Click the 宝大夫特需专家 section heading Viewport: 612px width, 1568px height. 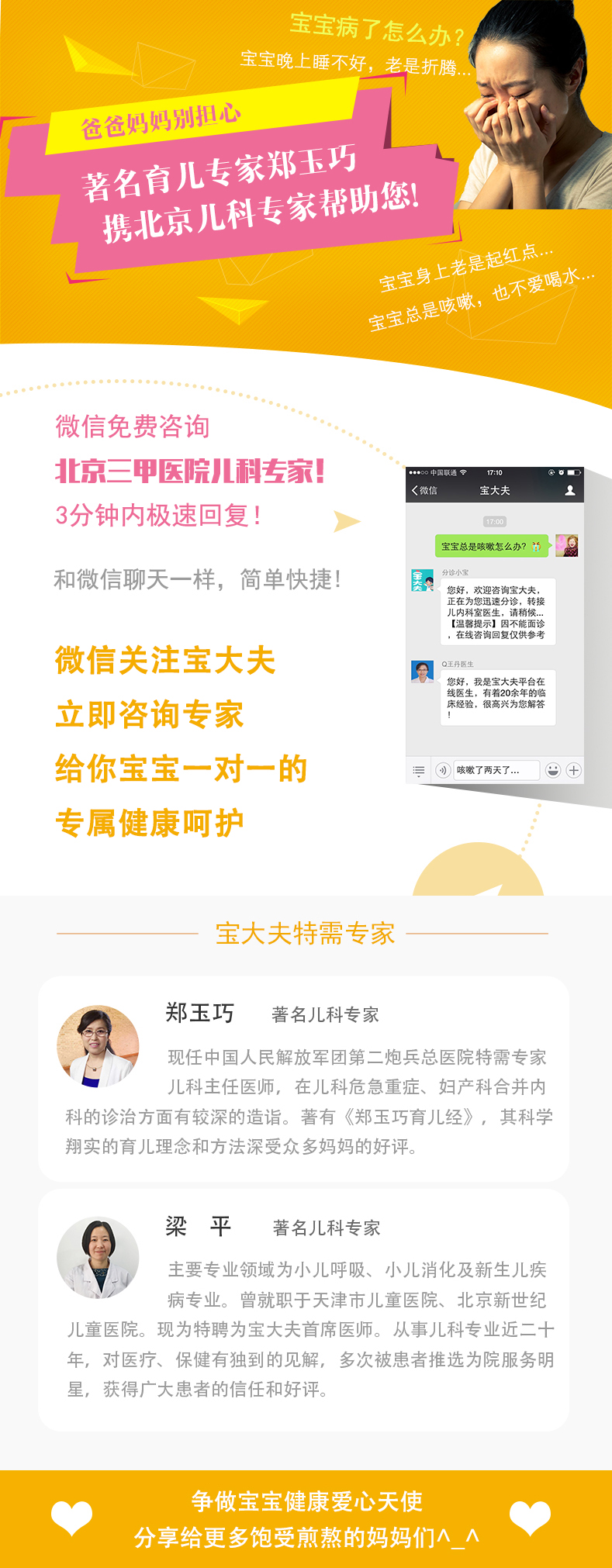306,931
